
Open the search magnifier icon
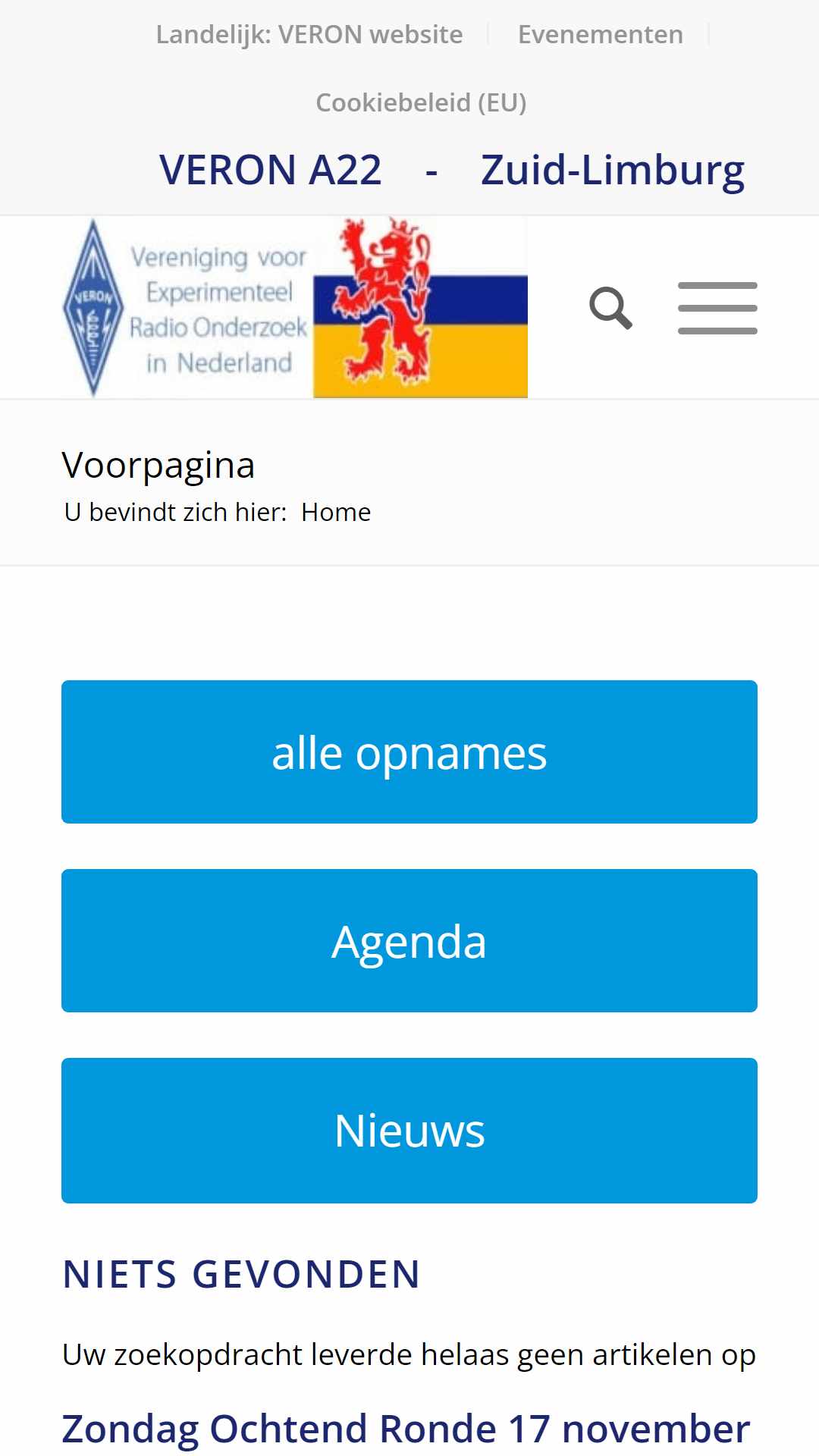click(610, 308)
